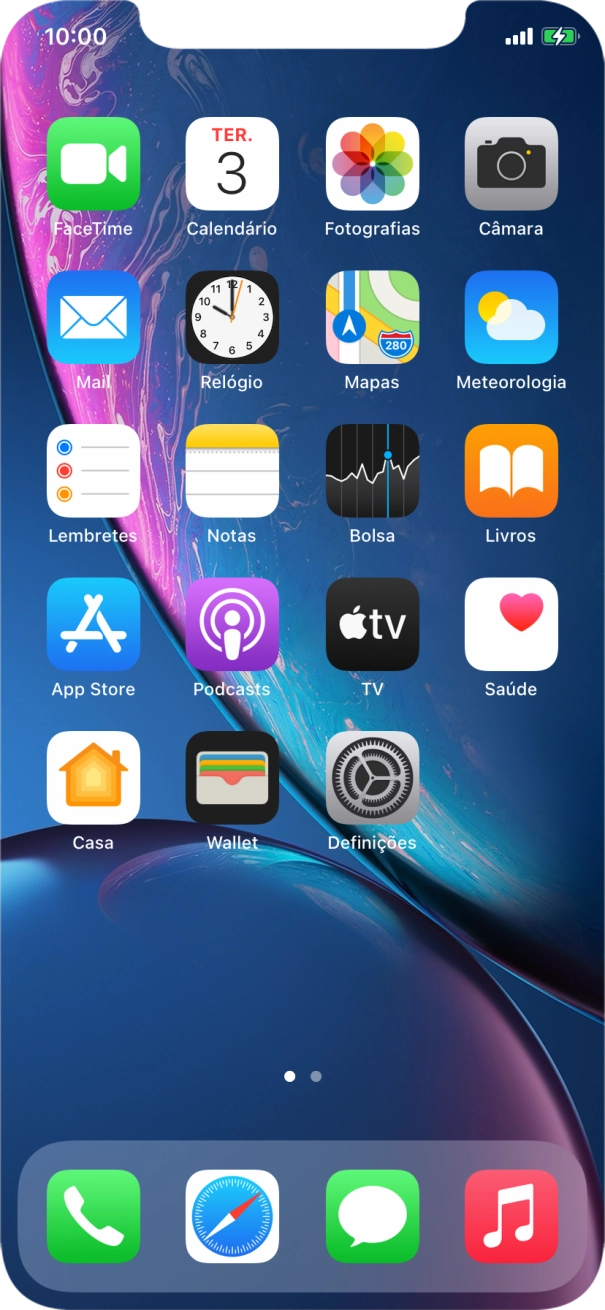Open the Phone app in dock

[x=93, y=1216]
